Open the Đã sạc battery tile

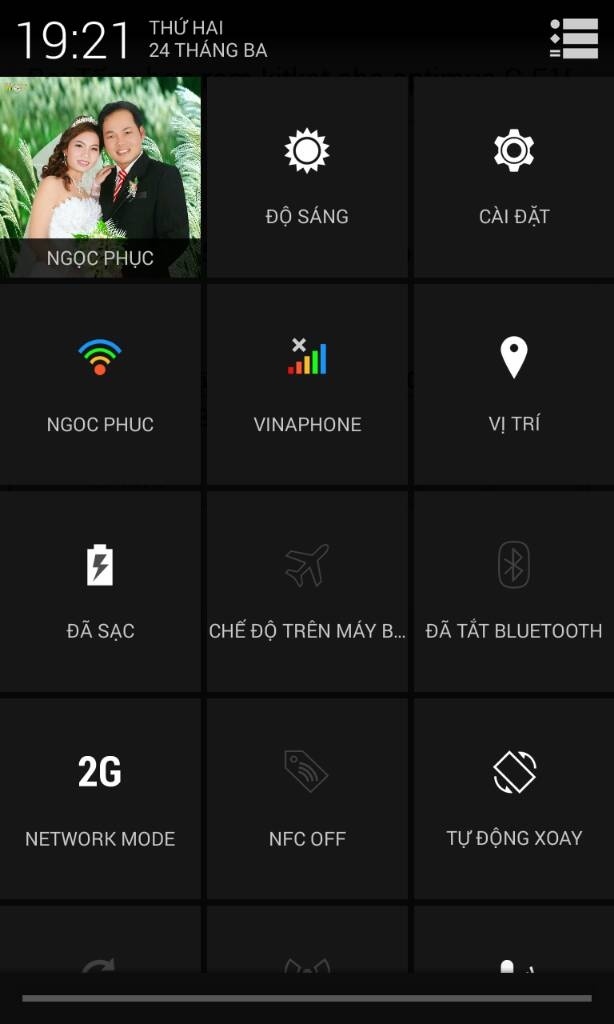100,591
